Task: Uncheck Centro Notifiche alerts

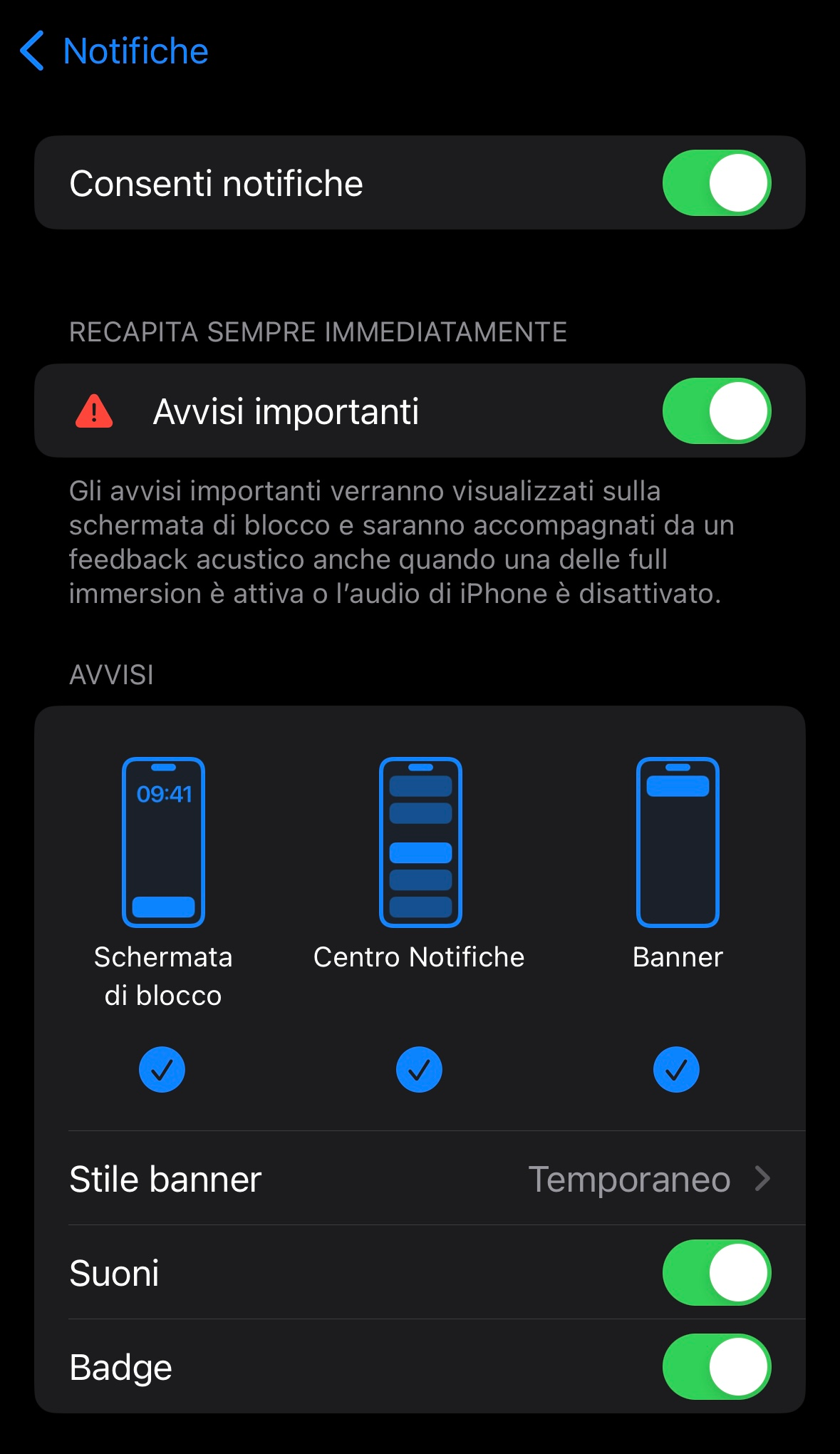Action: tap(419, 1069)
